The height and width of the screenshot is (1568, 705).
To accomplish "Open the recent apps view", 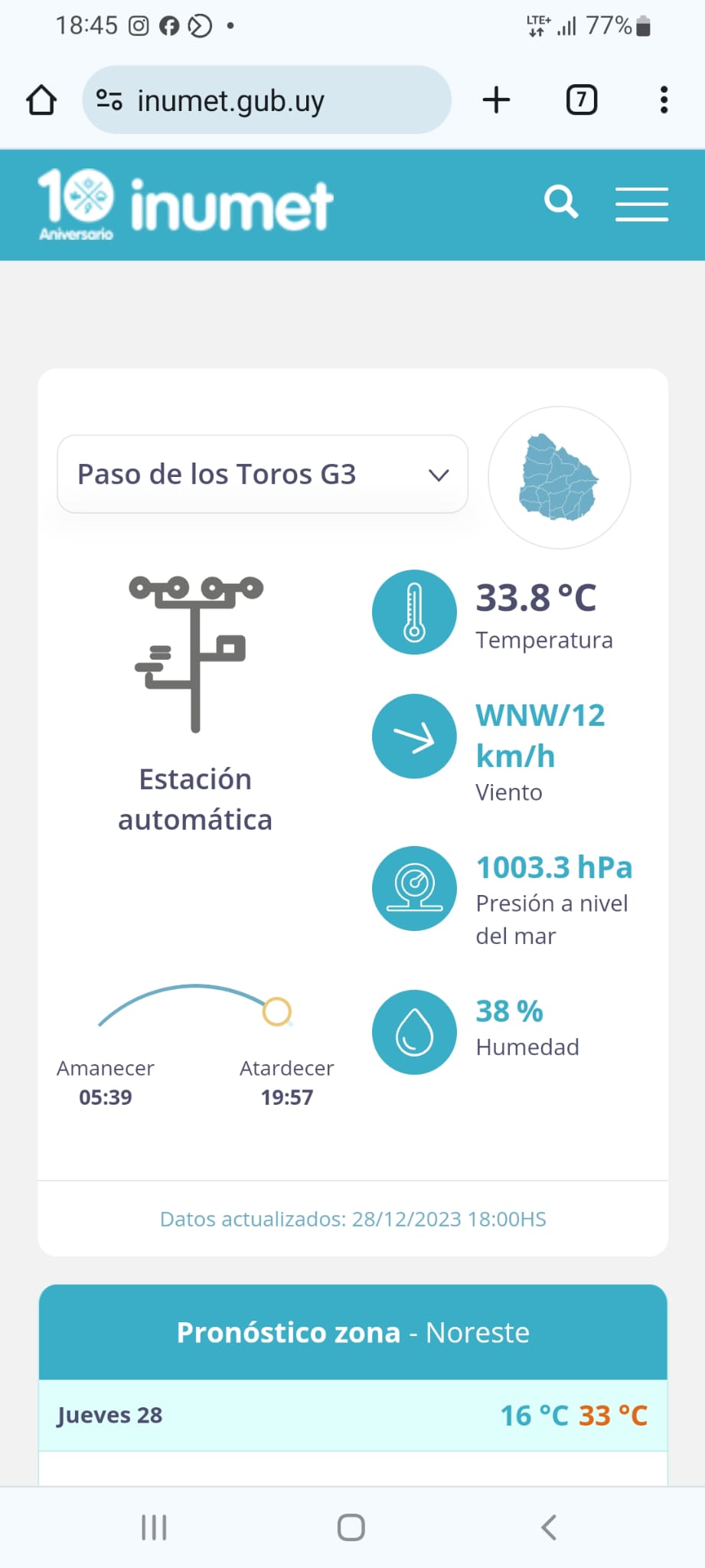I will coord(154,1527).
